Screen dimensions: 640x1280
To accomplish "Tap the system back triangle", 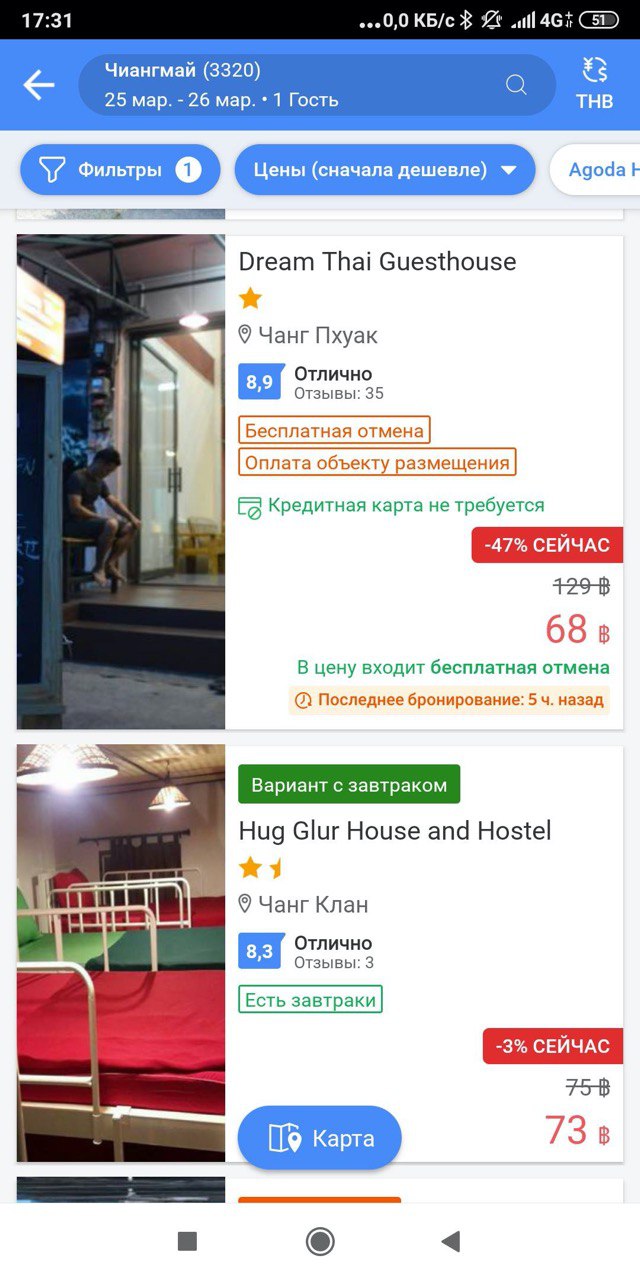I will coord(451,1242).
